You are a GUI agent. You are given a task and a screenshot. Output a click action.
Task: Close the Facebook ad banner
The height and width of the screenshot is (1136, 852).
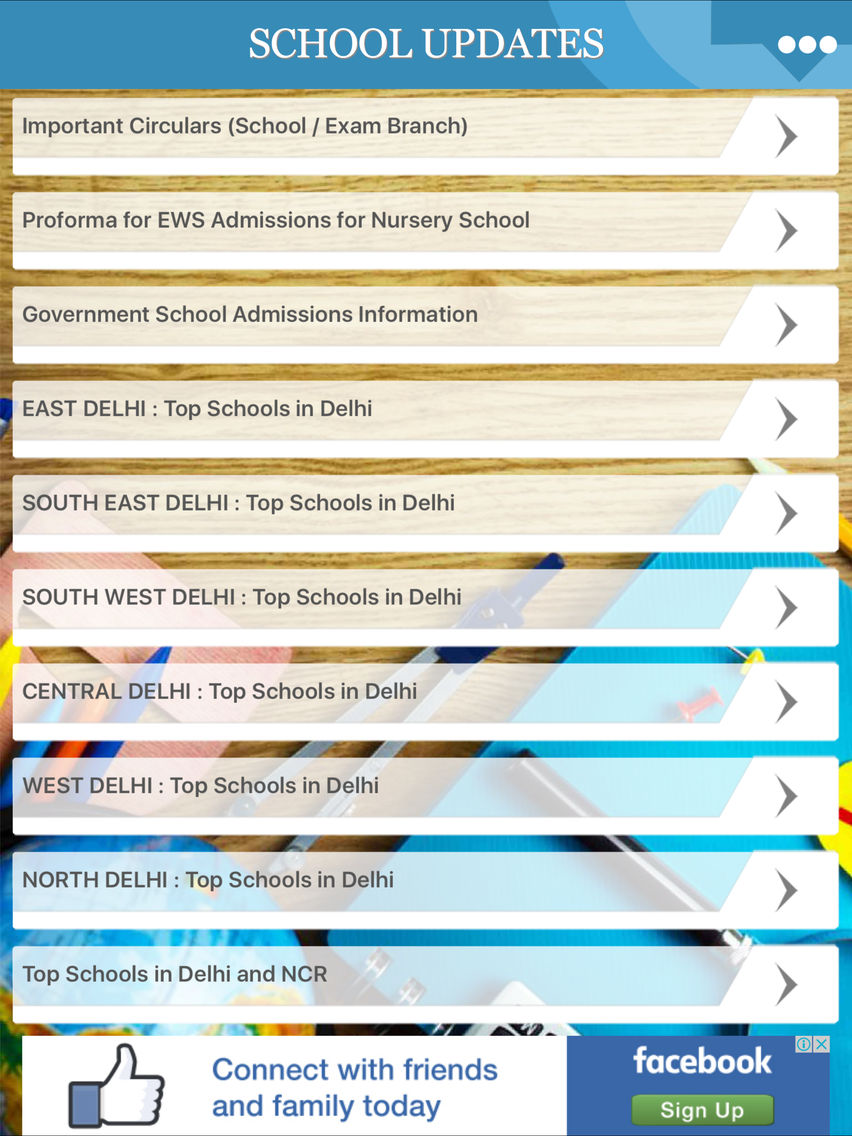[822, 1044]
